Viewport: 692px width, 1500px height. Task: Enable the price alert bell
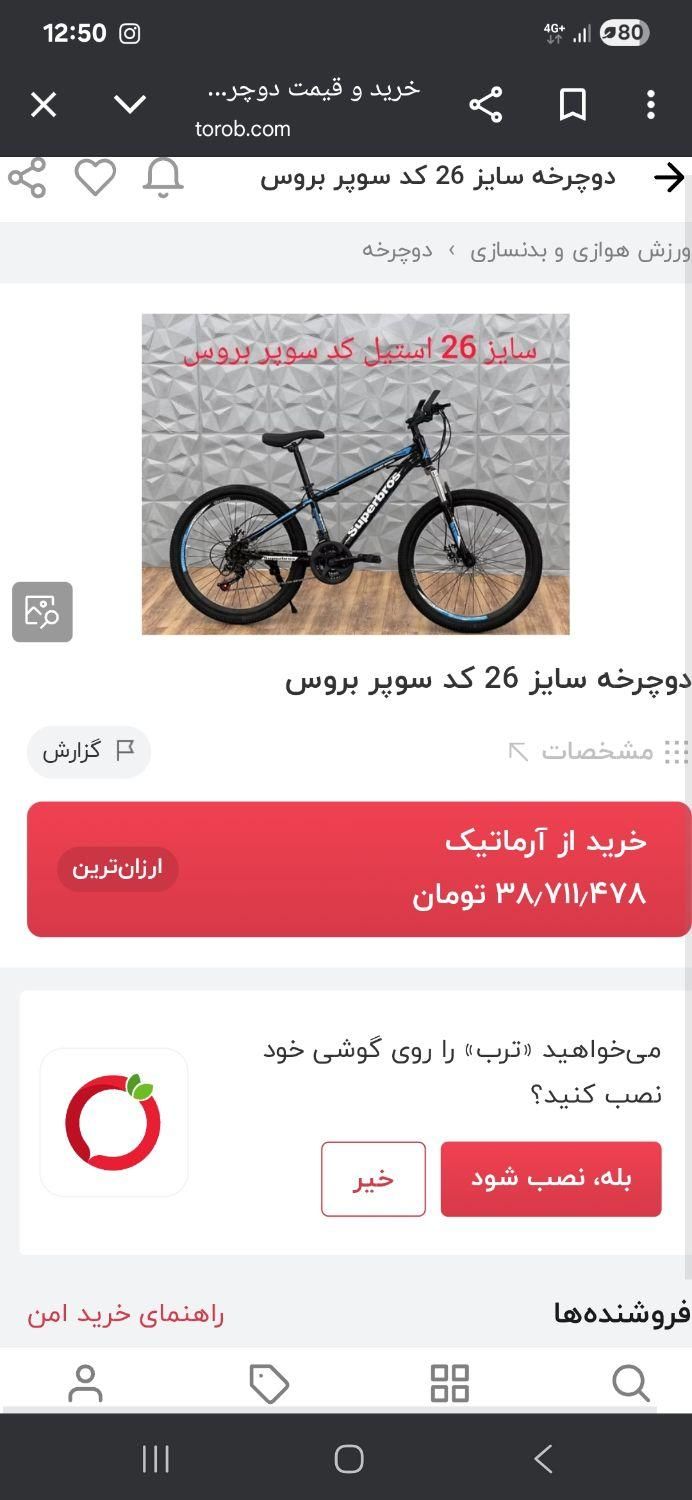point(163,178)
